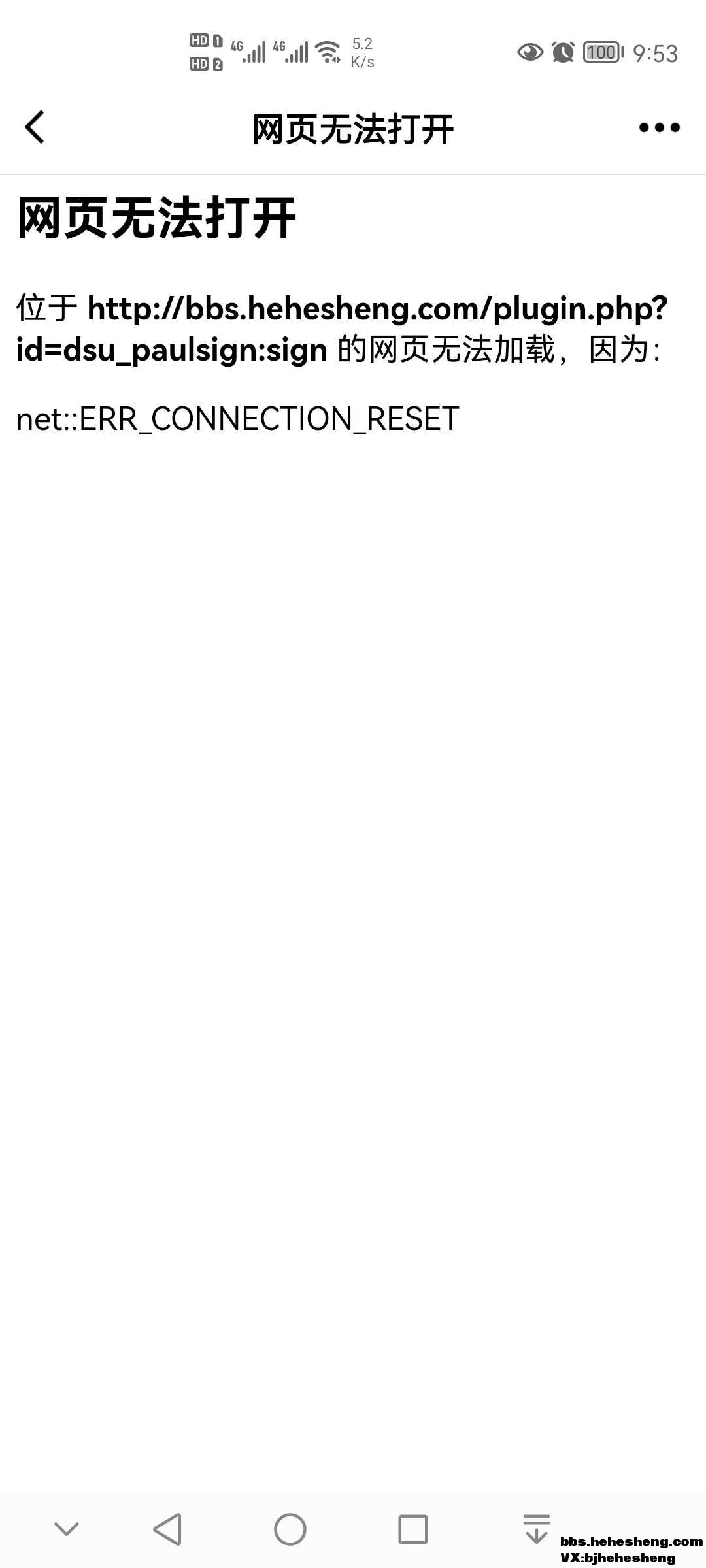The height and width of the screenshot is (1568, 706).
Task: Go to the home screen
Action: coord(290,1529)
